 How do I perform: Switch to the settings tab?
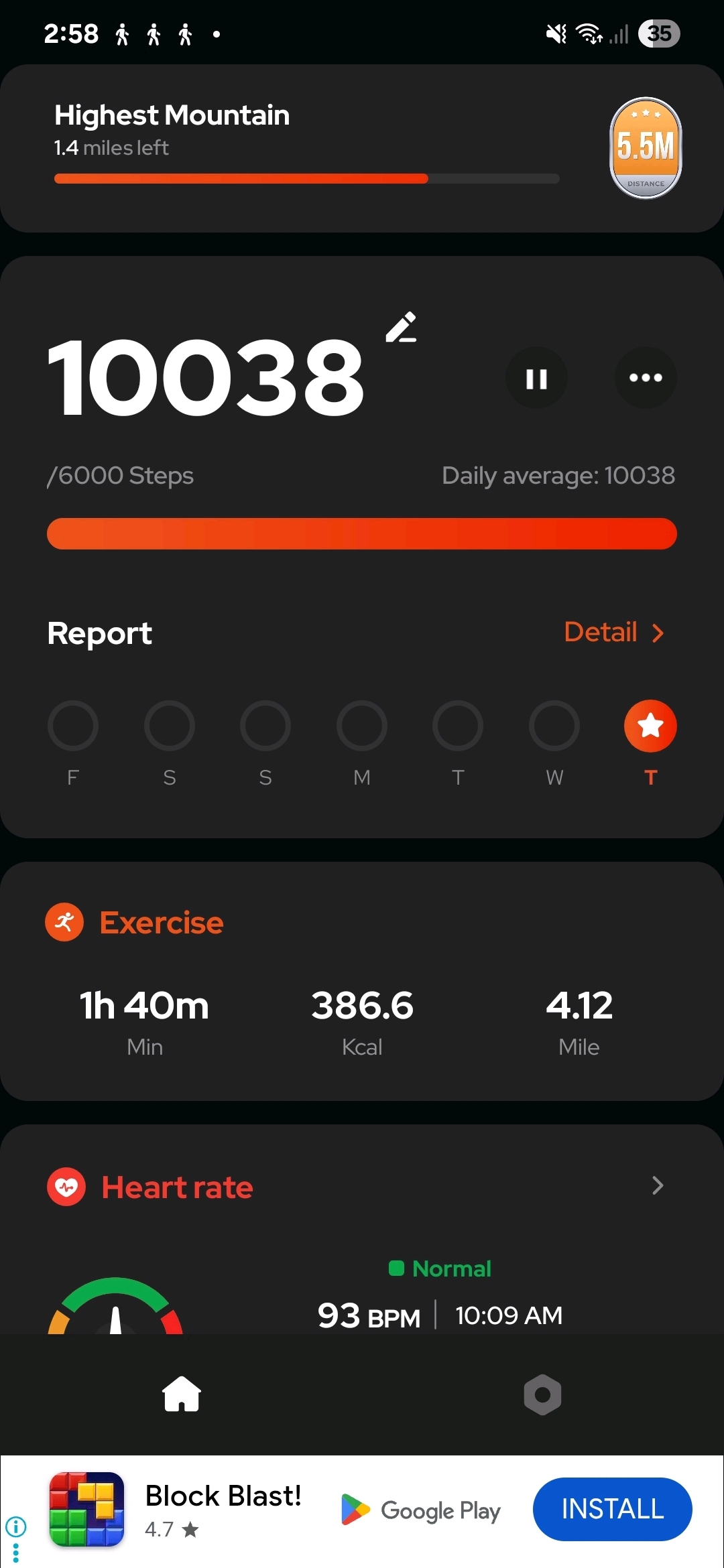coord(542,1394)
